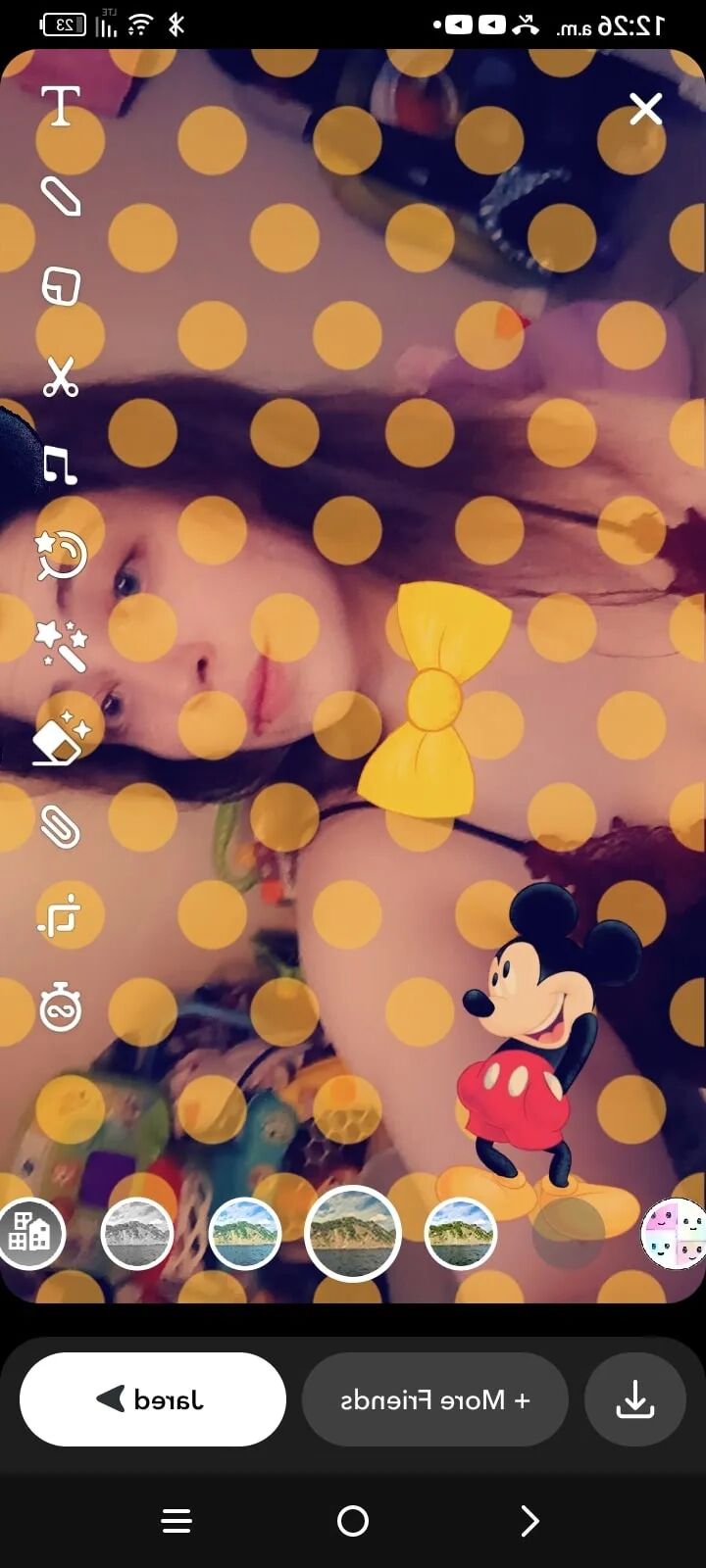Open the buildings filter icon
The height and width of the screenshot is (1568, 706).
(x=29, y=1234)
